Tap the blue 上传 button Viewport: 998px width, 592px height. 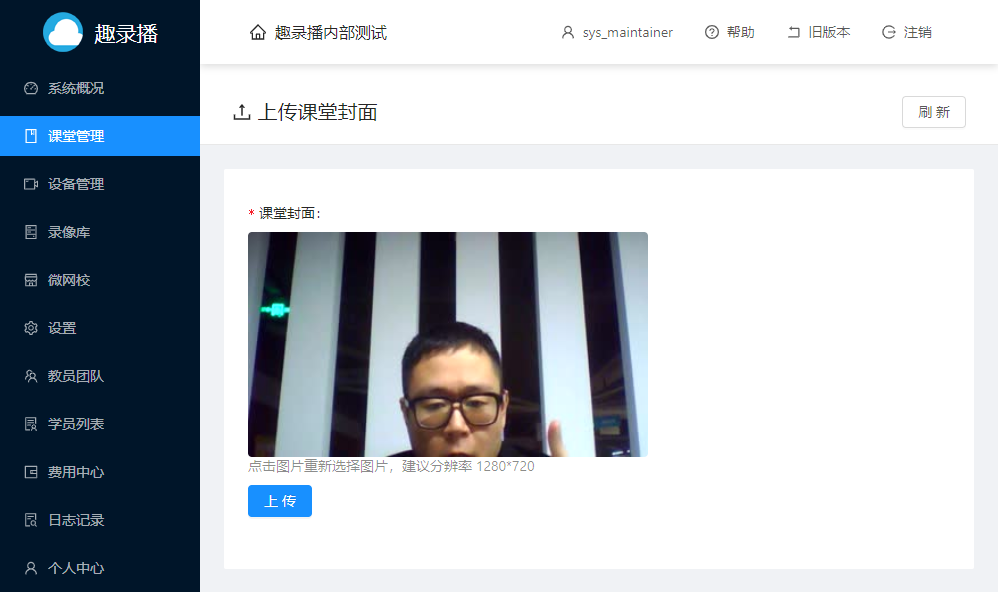(x=280, y=501)
